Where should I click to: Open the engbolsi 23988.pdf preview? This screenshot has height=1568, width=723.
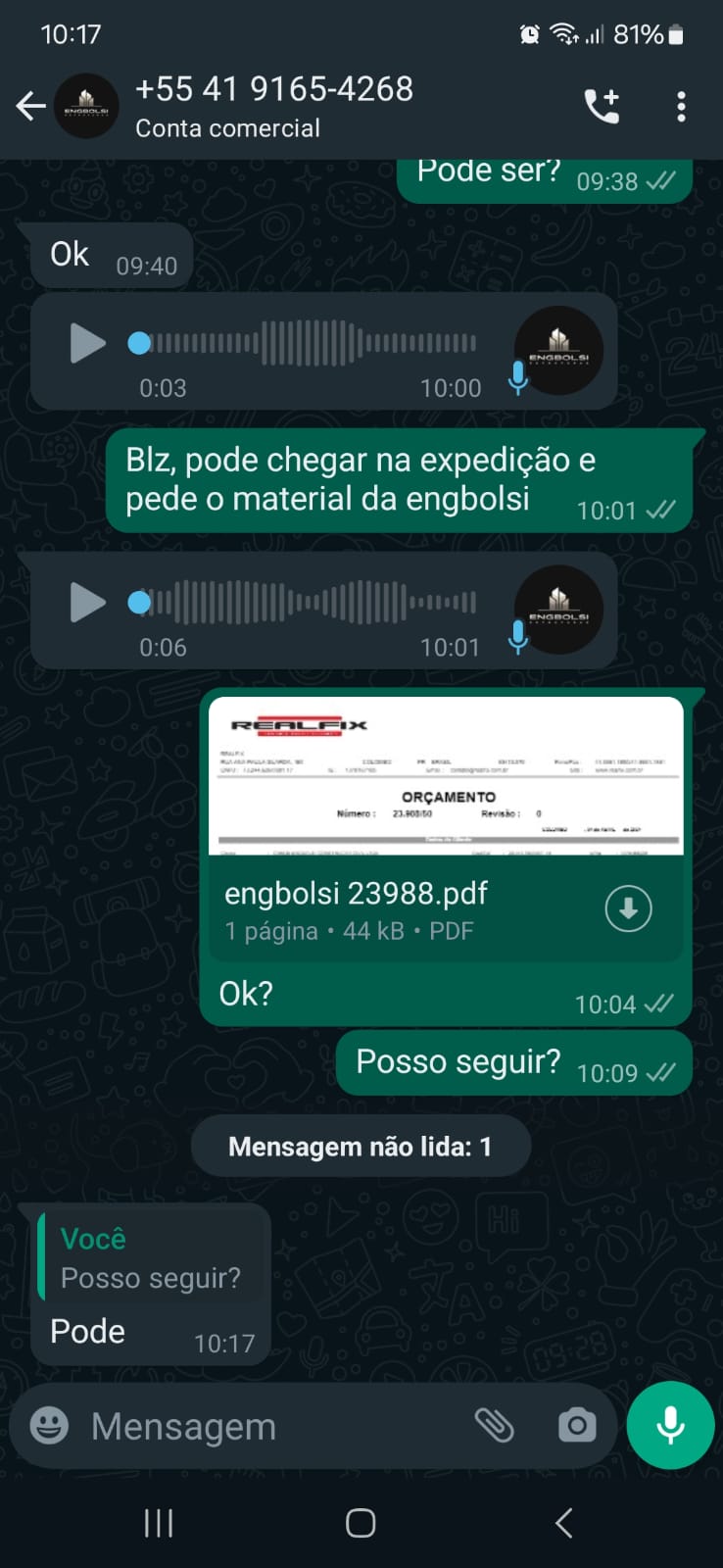446,774
